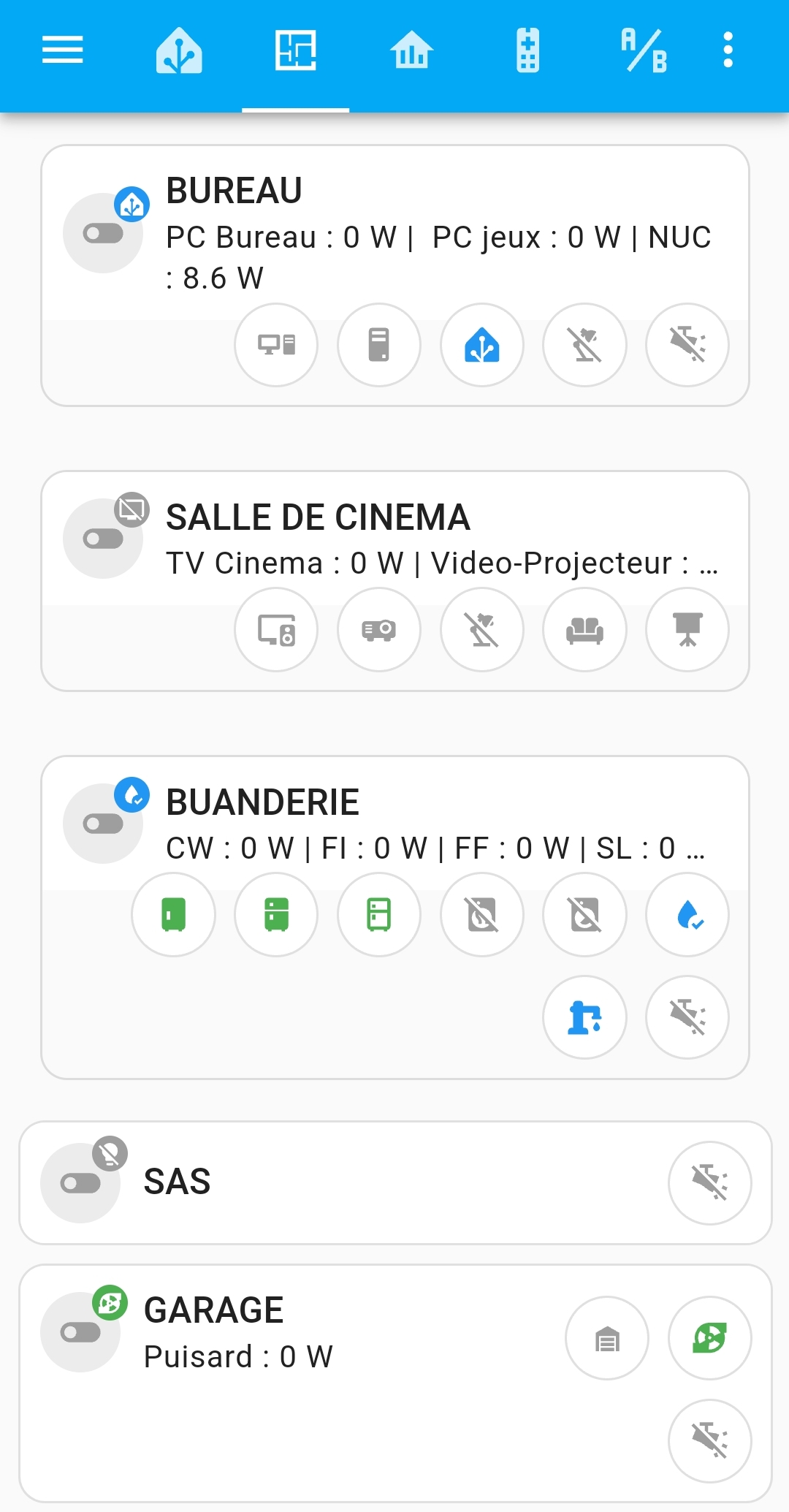Image resolution: width=789 pixels, height=1512 pixels.
Task: Tap the blue water faucet chip in BUANDERIE
Action: tap(585, 1017)
